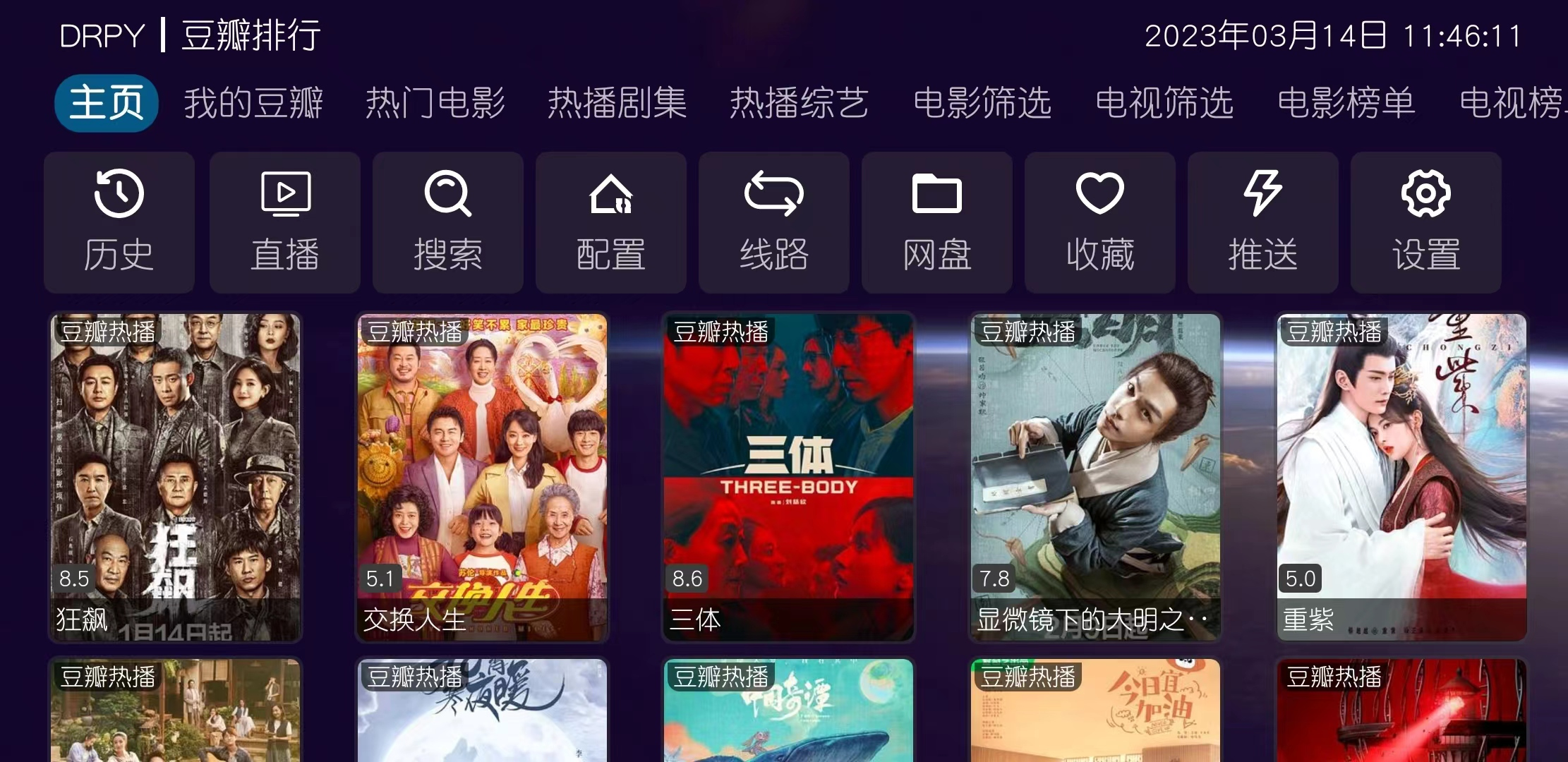Open the 电影筛选 tab
The image size is (1568, 762).
coord(982,103)
